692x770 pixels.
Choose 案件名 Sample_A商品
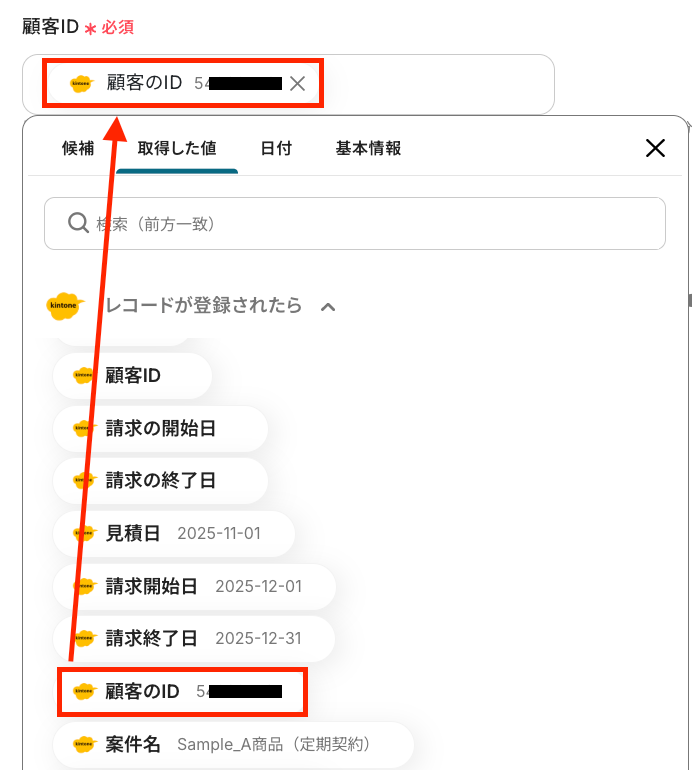click(232, 745)
